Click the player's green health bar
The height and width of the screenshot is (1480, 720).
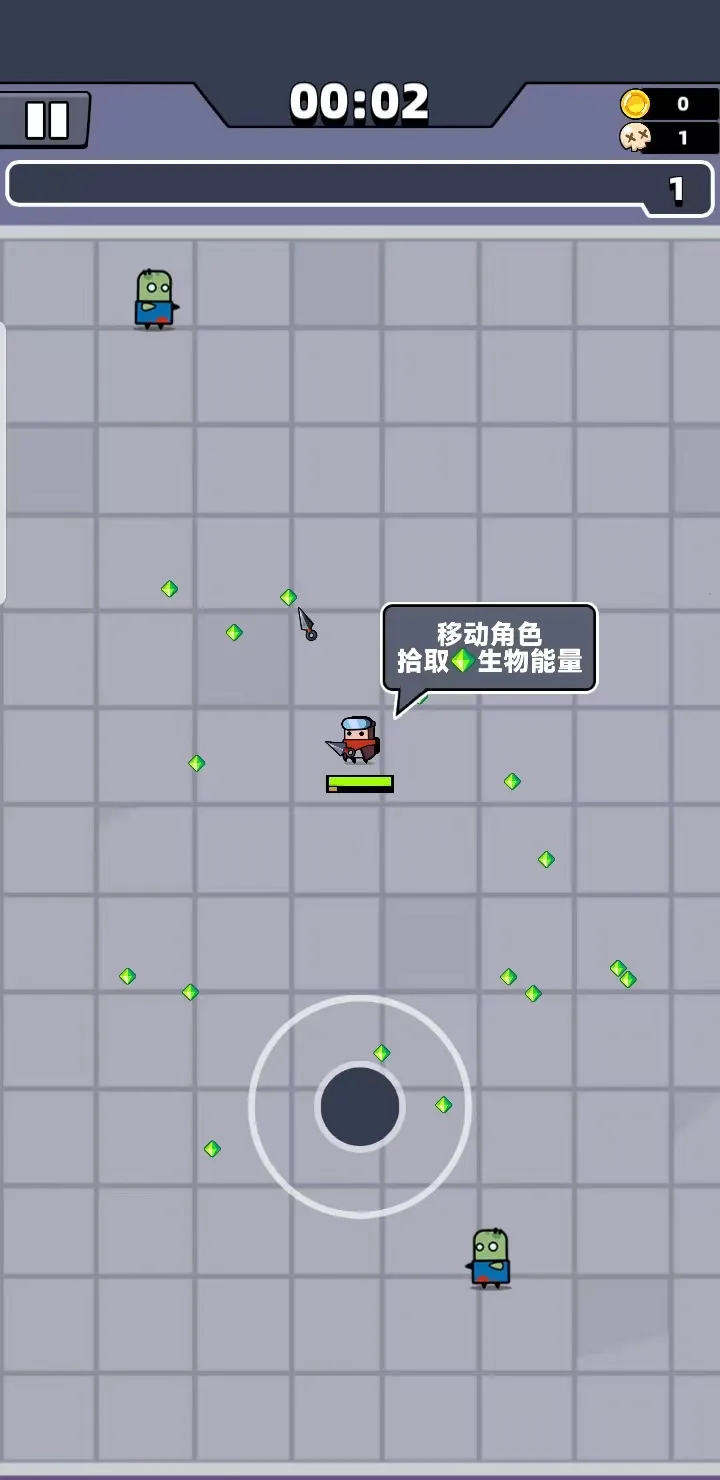360,782
